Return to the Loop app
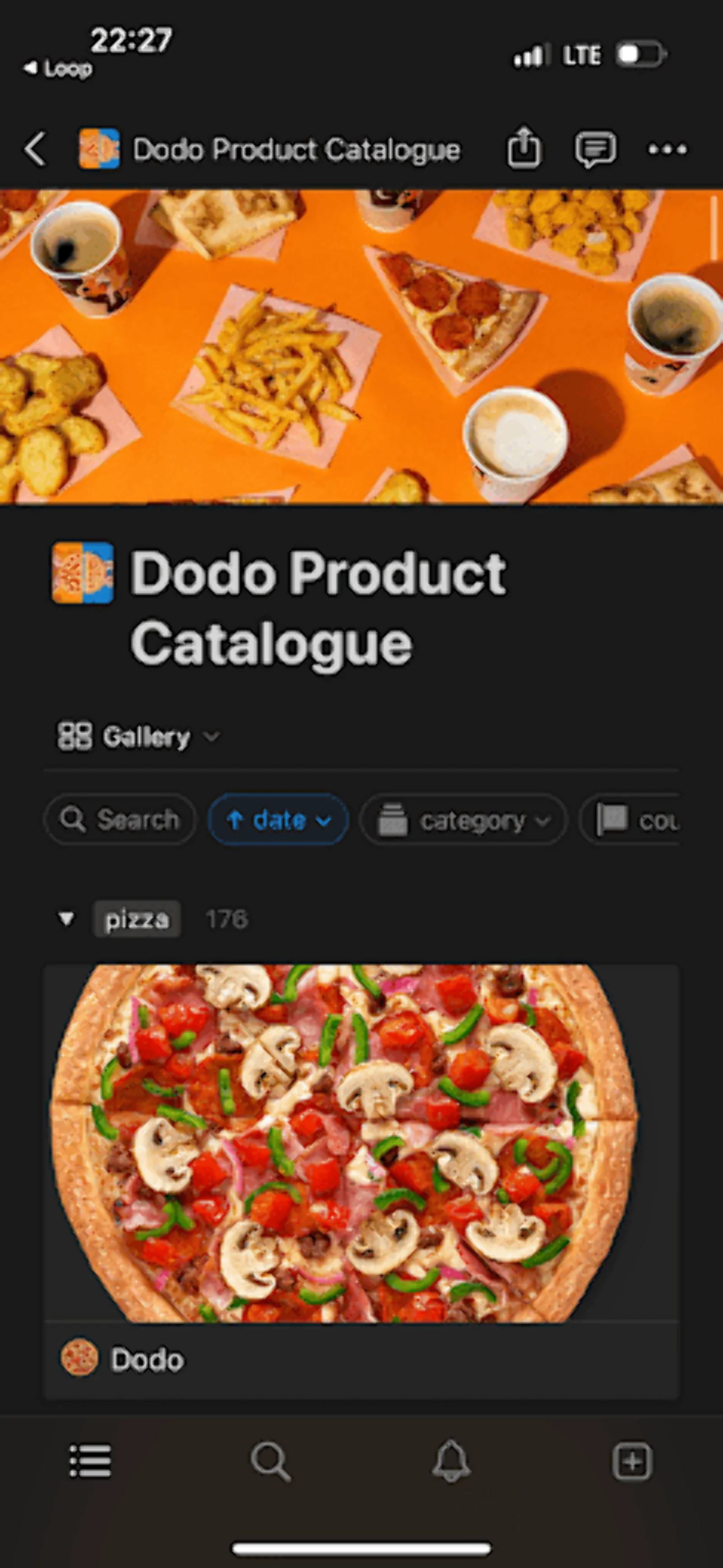The image size is (723, 1568). tap(58, 68)
